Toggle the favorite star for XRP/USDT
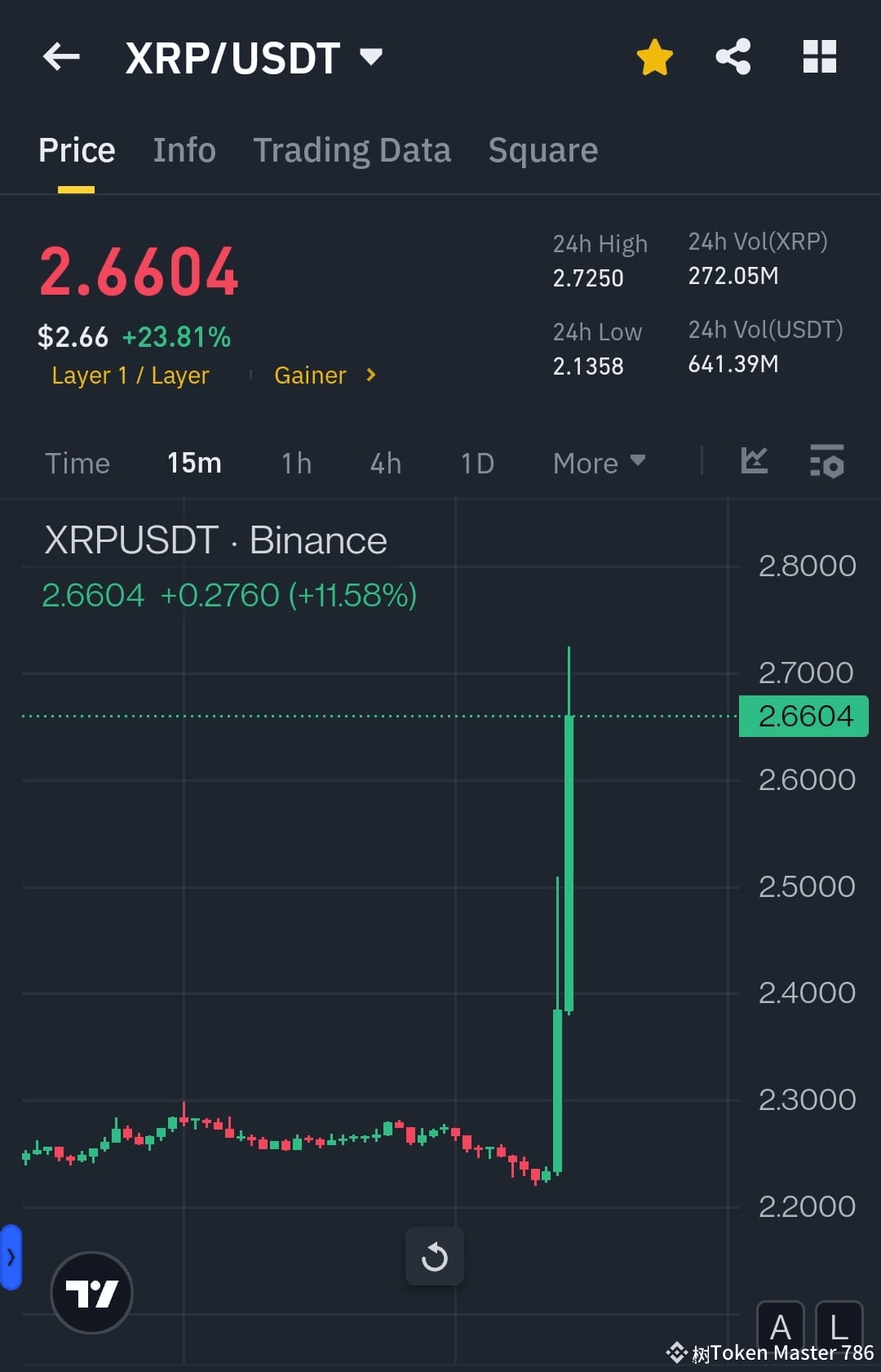Screen dimensions: 881x1372 coord(654,56)
